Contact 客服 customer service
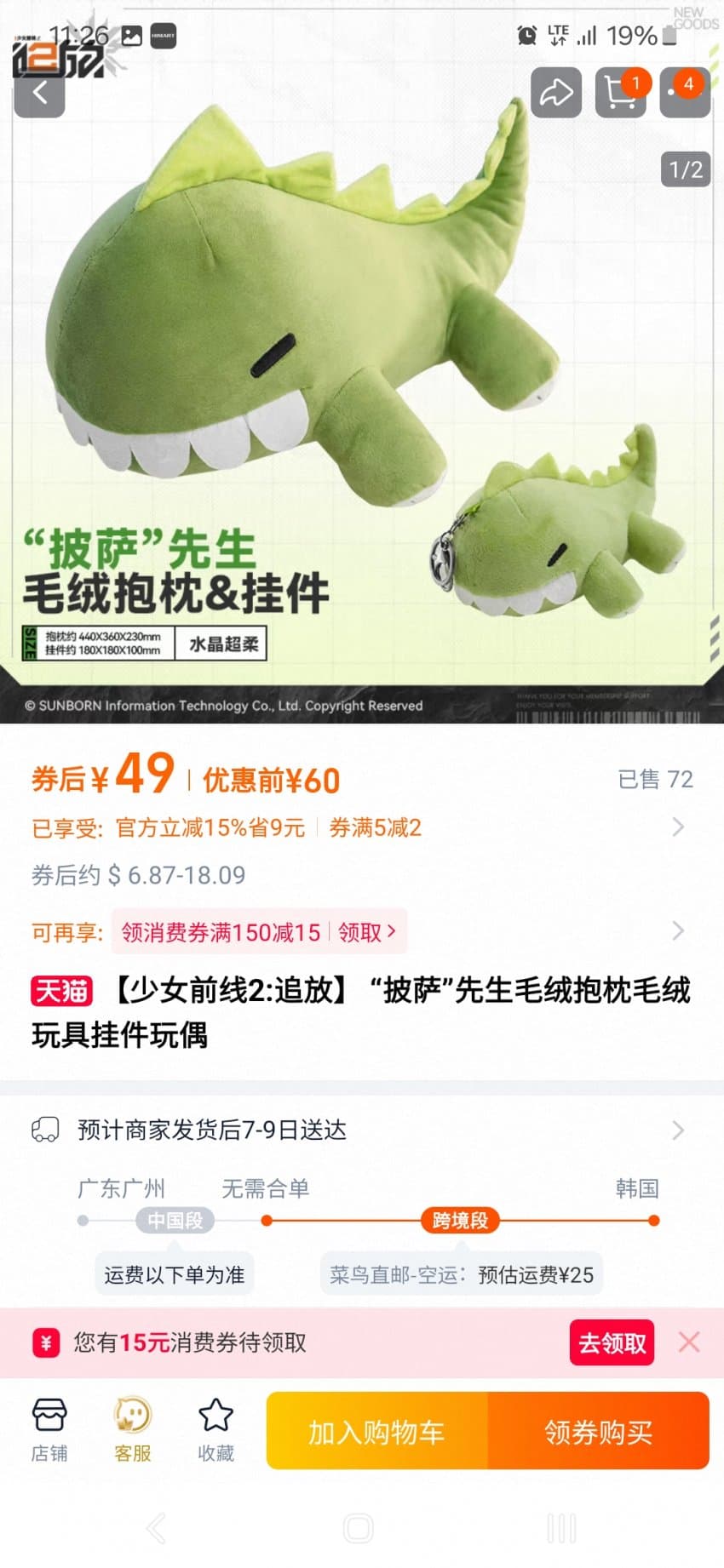The width and height of the screenshot is (724, 1568). (x=133, y=1430)
